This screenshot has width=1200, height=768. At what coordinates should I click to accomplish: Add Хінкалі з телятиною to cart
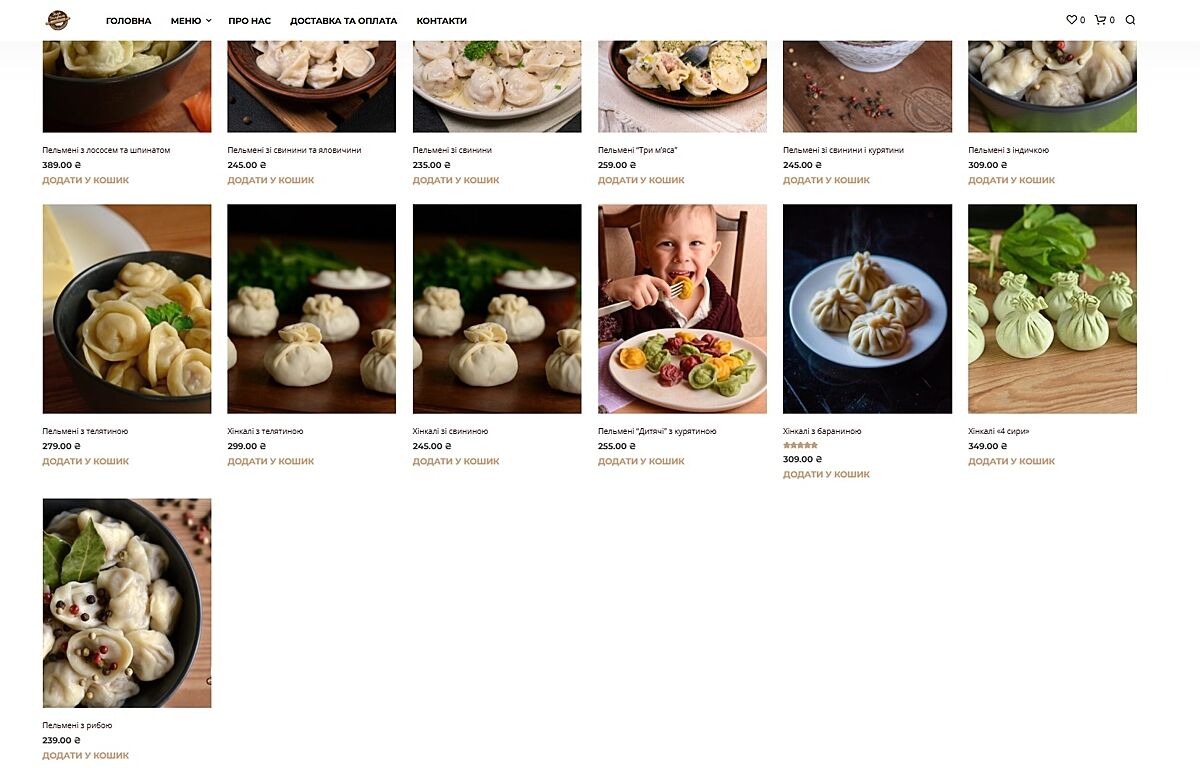click(270, 461)
